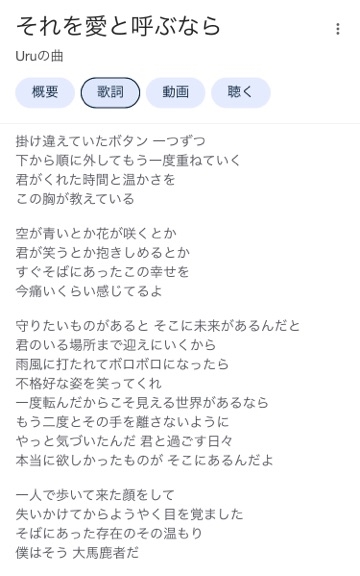This screenshot has width=360, height=576.
Task: Tap the 聴く chip
Action: 241,92
